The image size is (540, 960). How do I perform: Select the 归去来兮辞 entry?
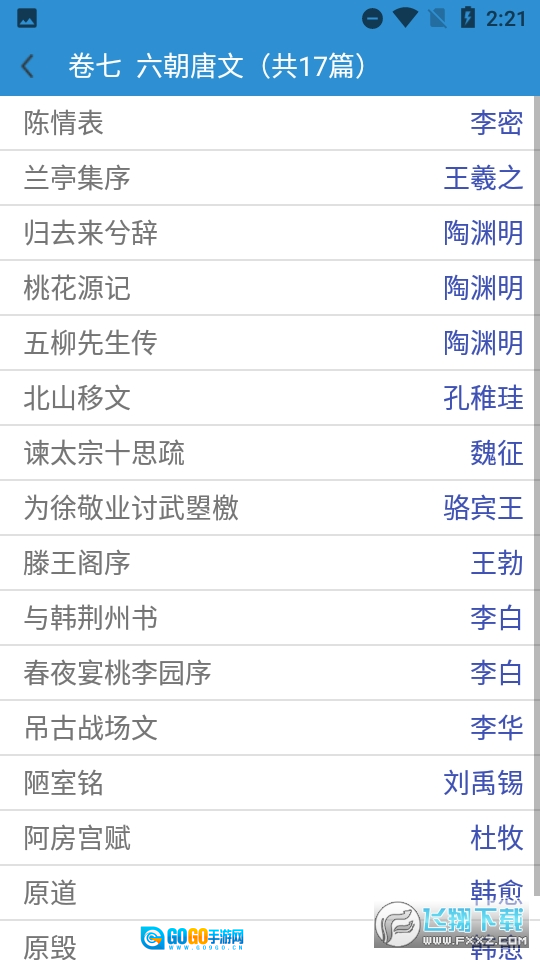[268, 233]
